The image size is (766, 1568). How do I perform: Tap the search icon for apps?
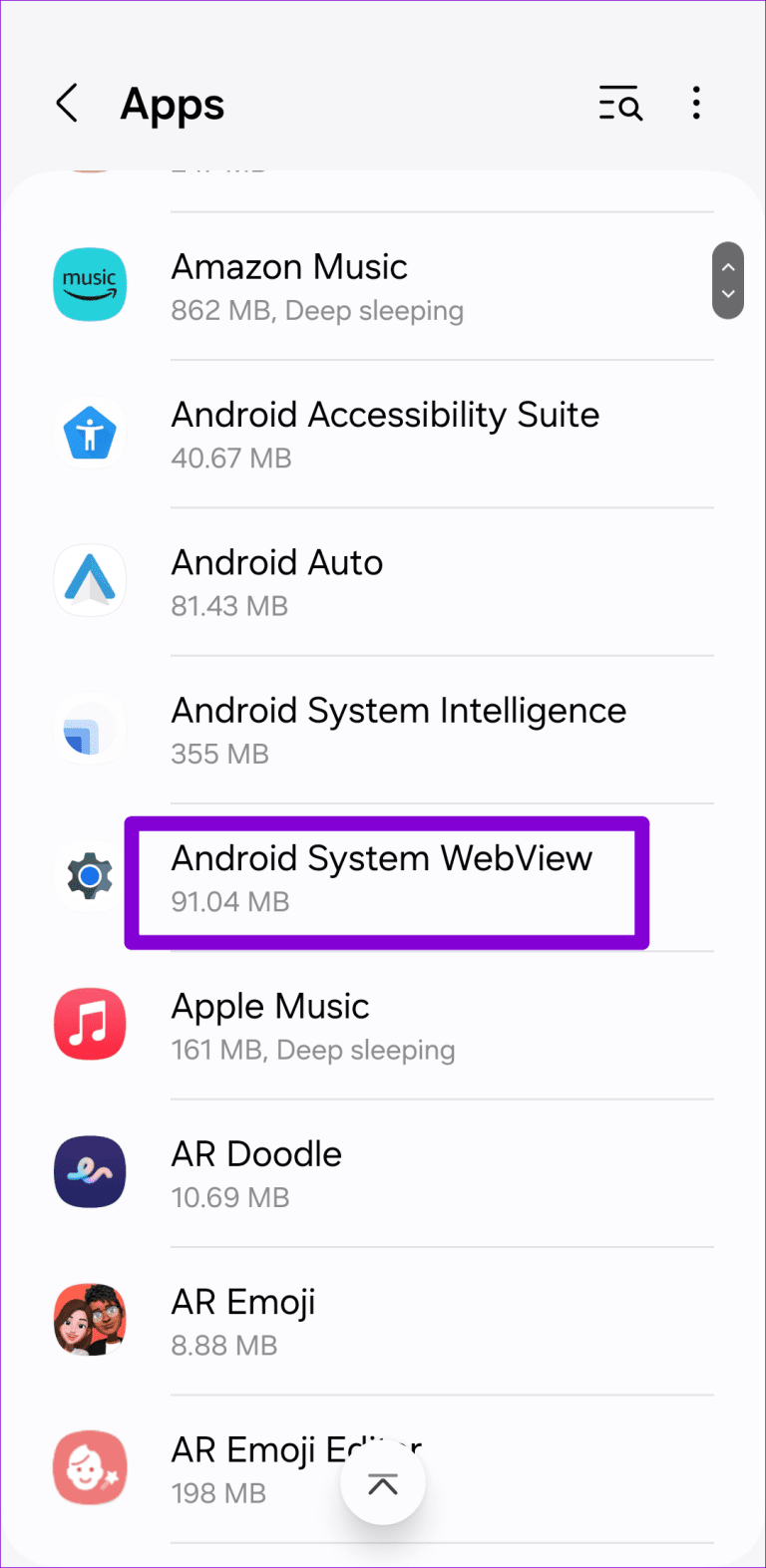620,103
